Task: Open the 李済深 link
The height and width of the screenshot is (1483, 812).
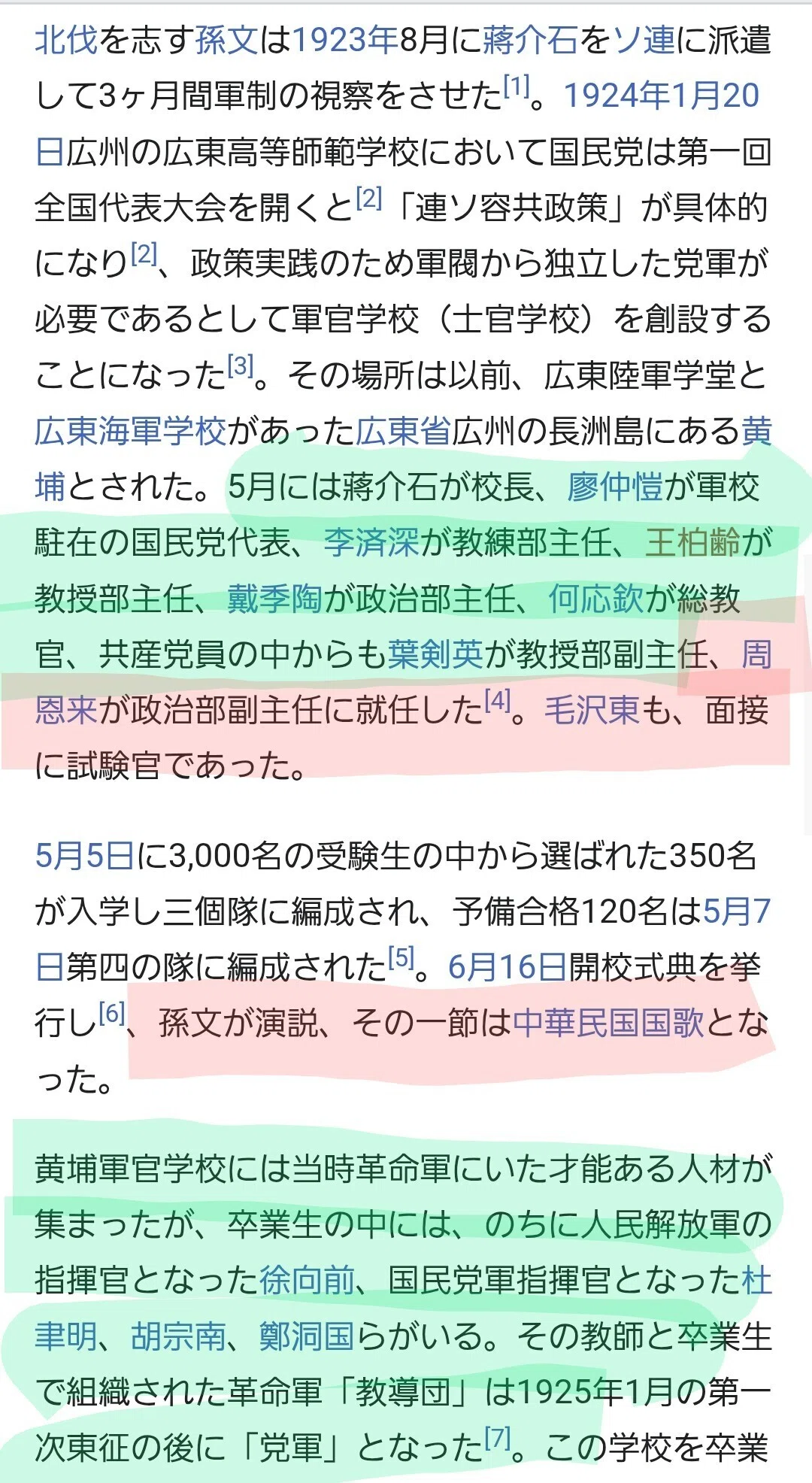Action: [x=371, y=542]
